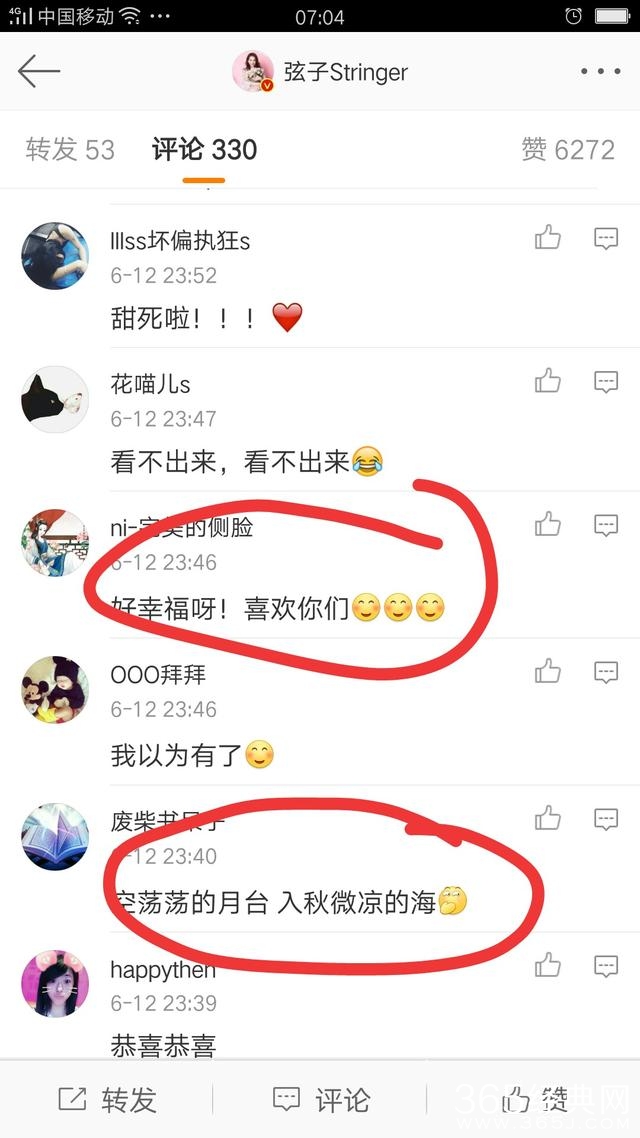Screen dimensions: 640x1138
Task: Like happythen's comment
Action: (x=548, y=966)
